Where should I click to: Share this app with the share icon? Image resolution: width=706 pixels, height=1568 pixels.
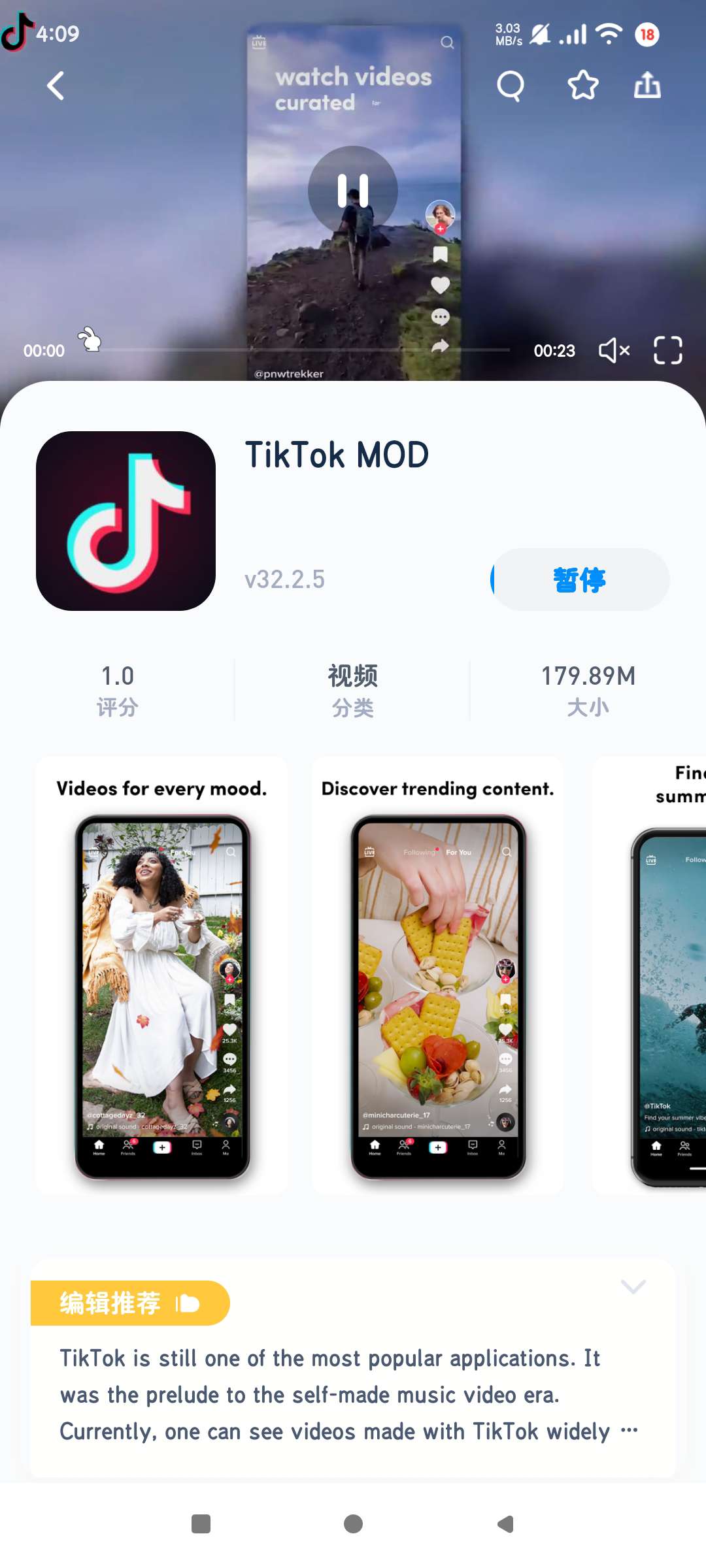[x=647, y=85]
